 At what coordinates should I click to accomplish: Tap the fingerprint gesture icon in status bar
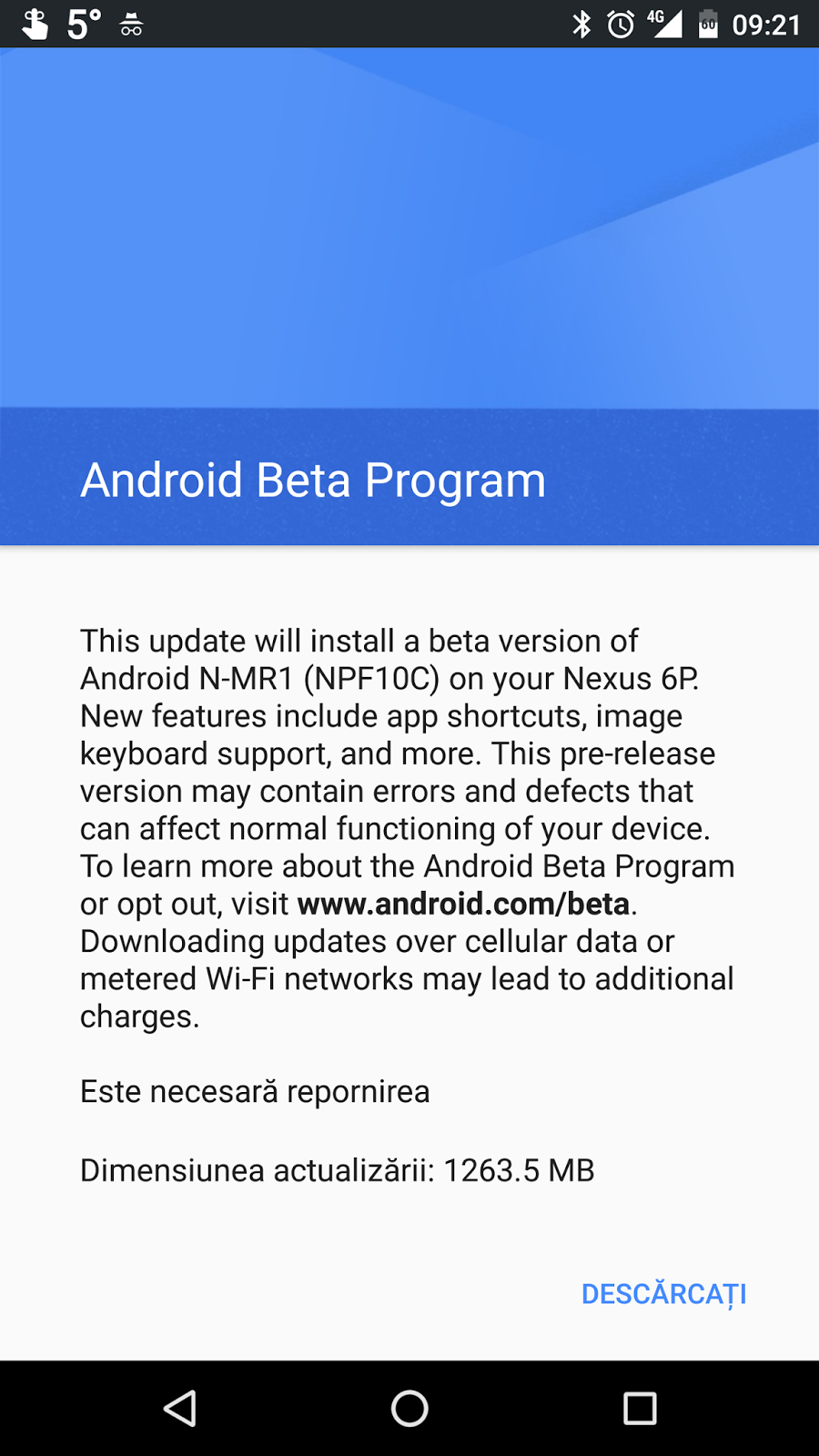(36, 24)
